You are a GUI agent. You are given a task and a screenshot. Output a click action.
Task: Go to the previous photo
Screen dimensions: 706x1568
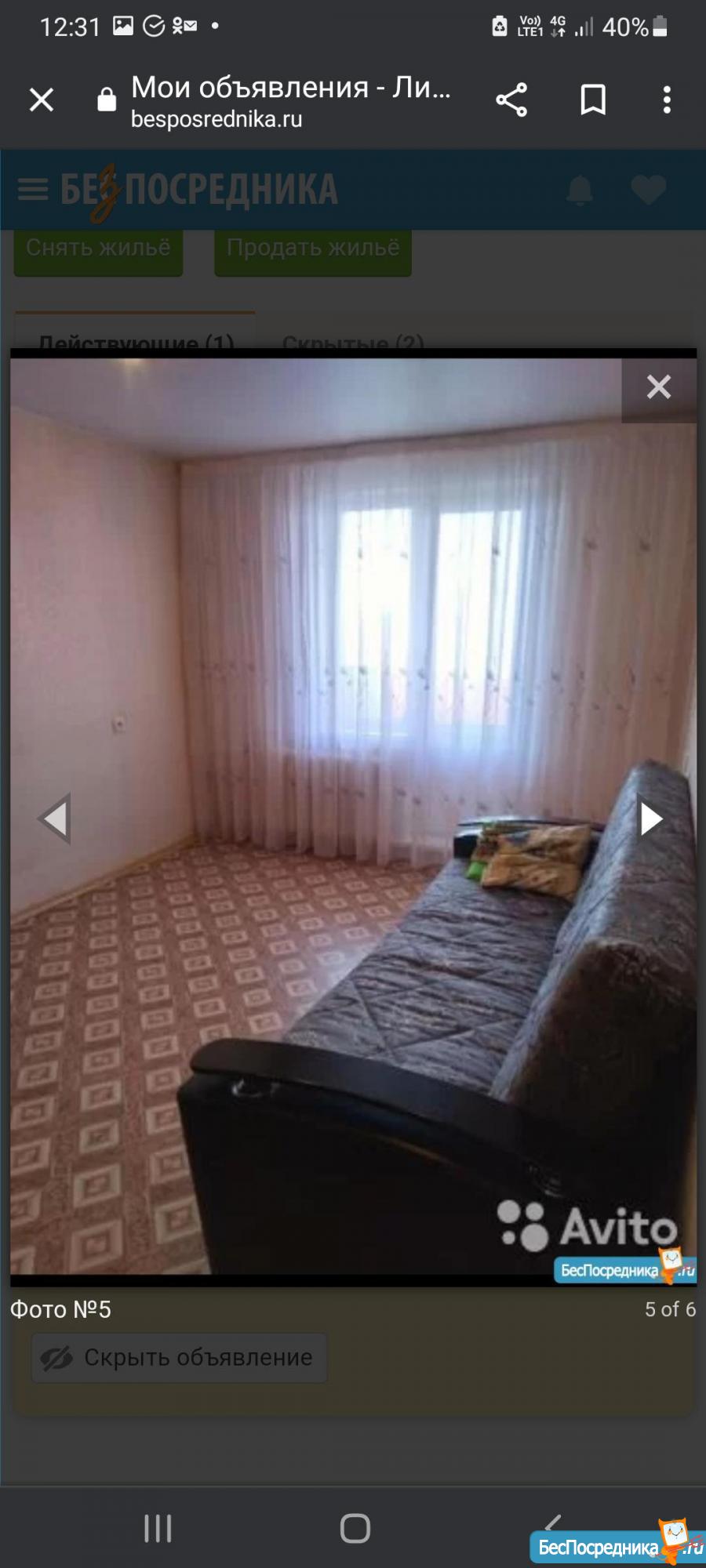coord(55,818)
